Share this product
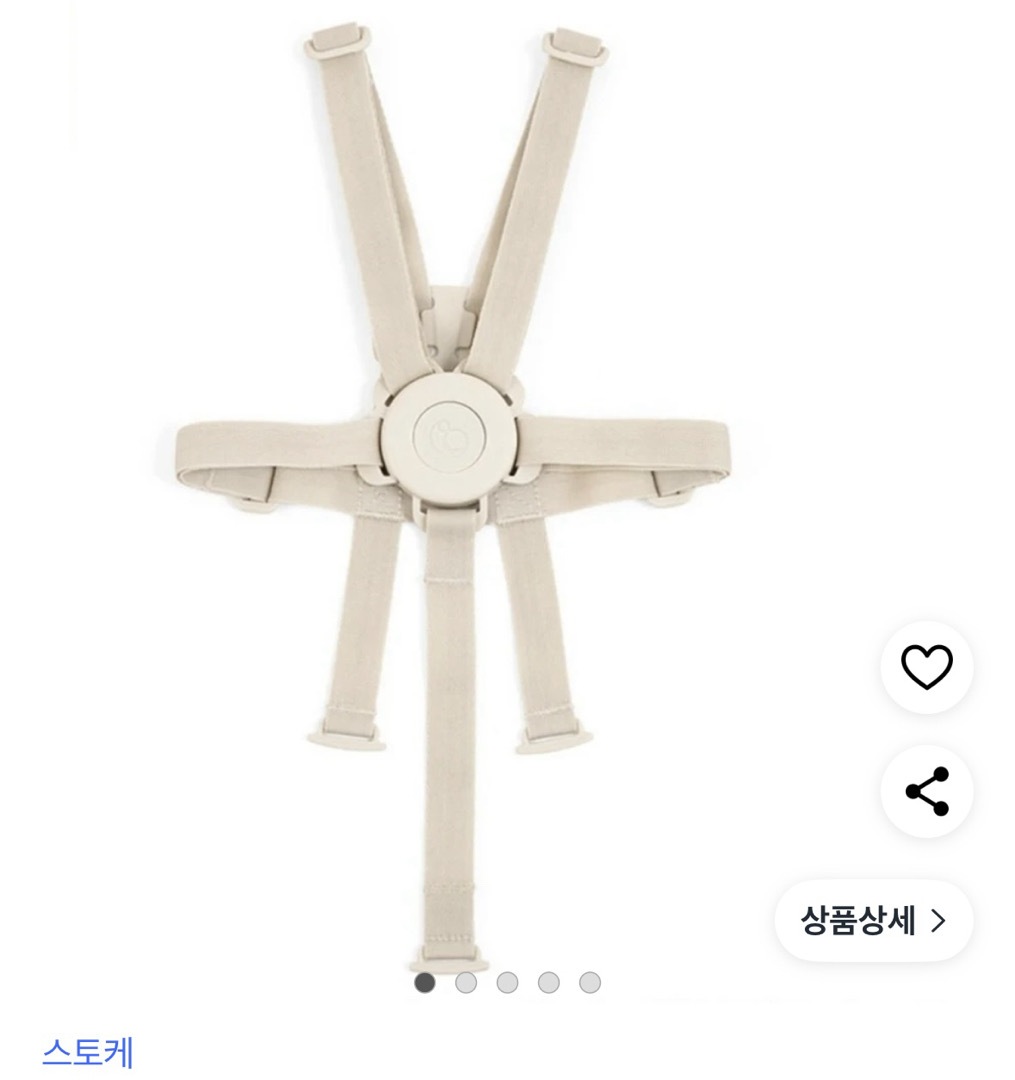 (x=926, y=791)
